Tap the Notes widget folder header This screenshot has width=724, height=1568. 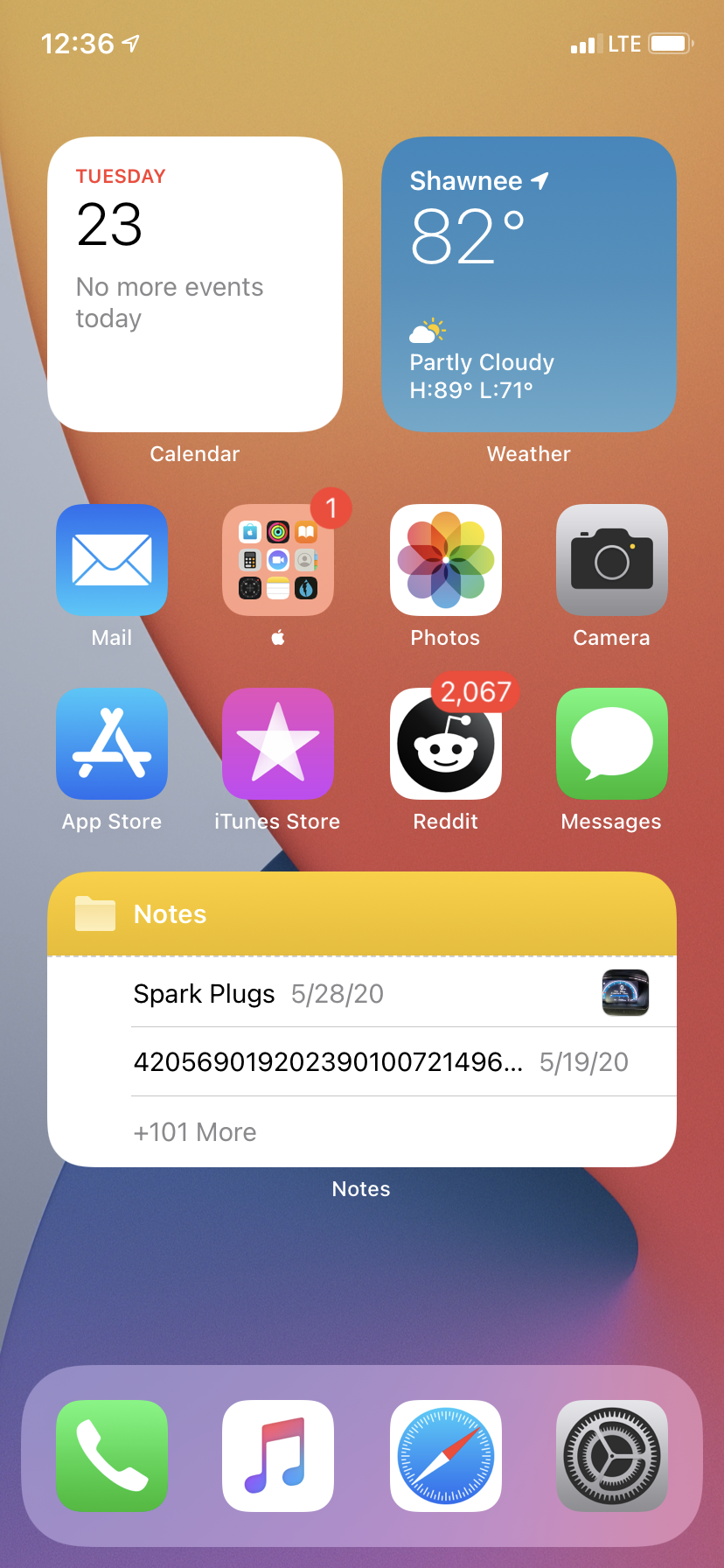(362, 914)
